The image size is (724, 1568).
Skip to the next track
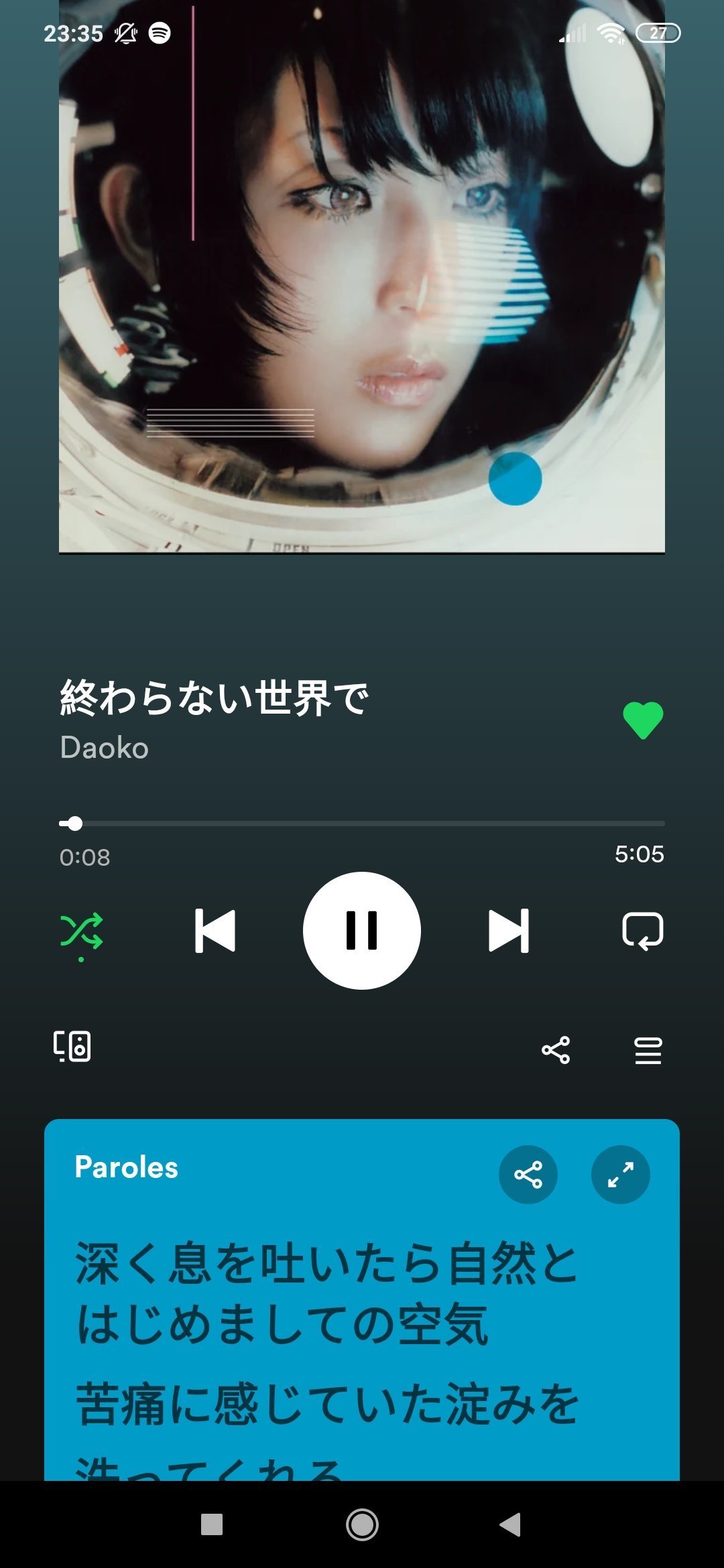509,930
